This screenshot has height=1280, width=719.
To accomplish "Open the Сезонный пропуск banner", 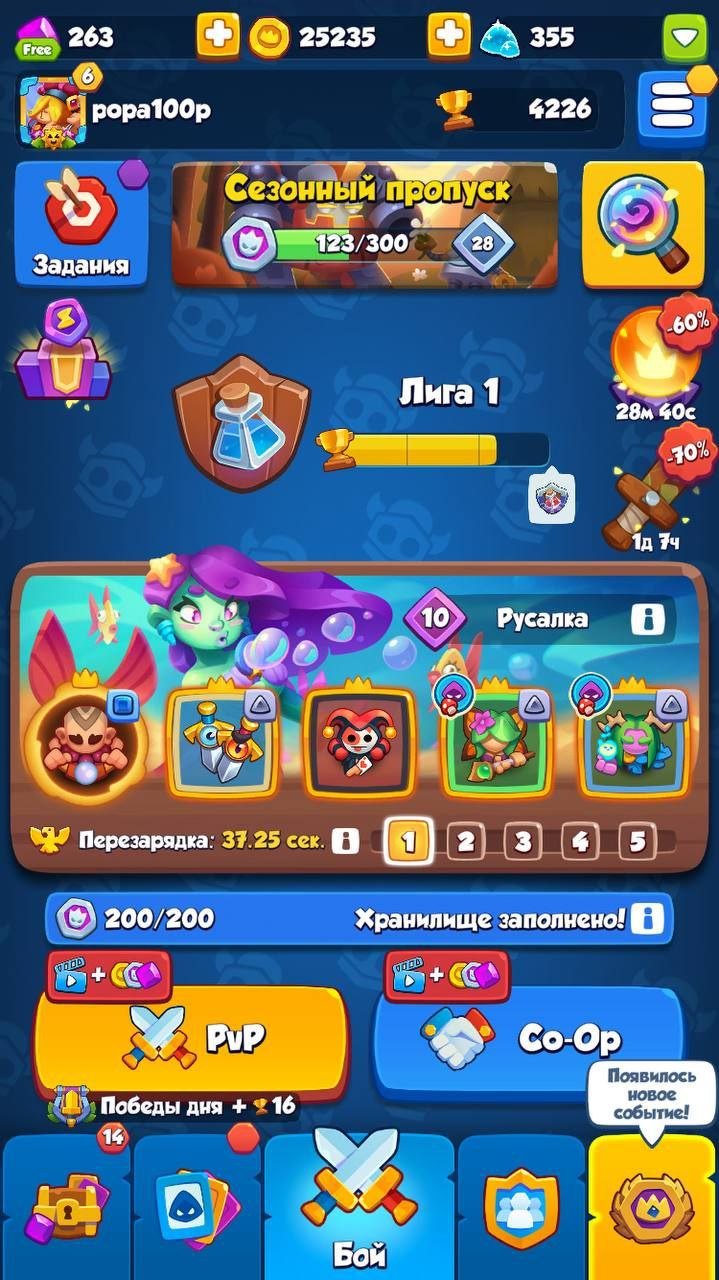I will tap(365, 225).
